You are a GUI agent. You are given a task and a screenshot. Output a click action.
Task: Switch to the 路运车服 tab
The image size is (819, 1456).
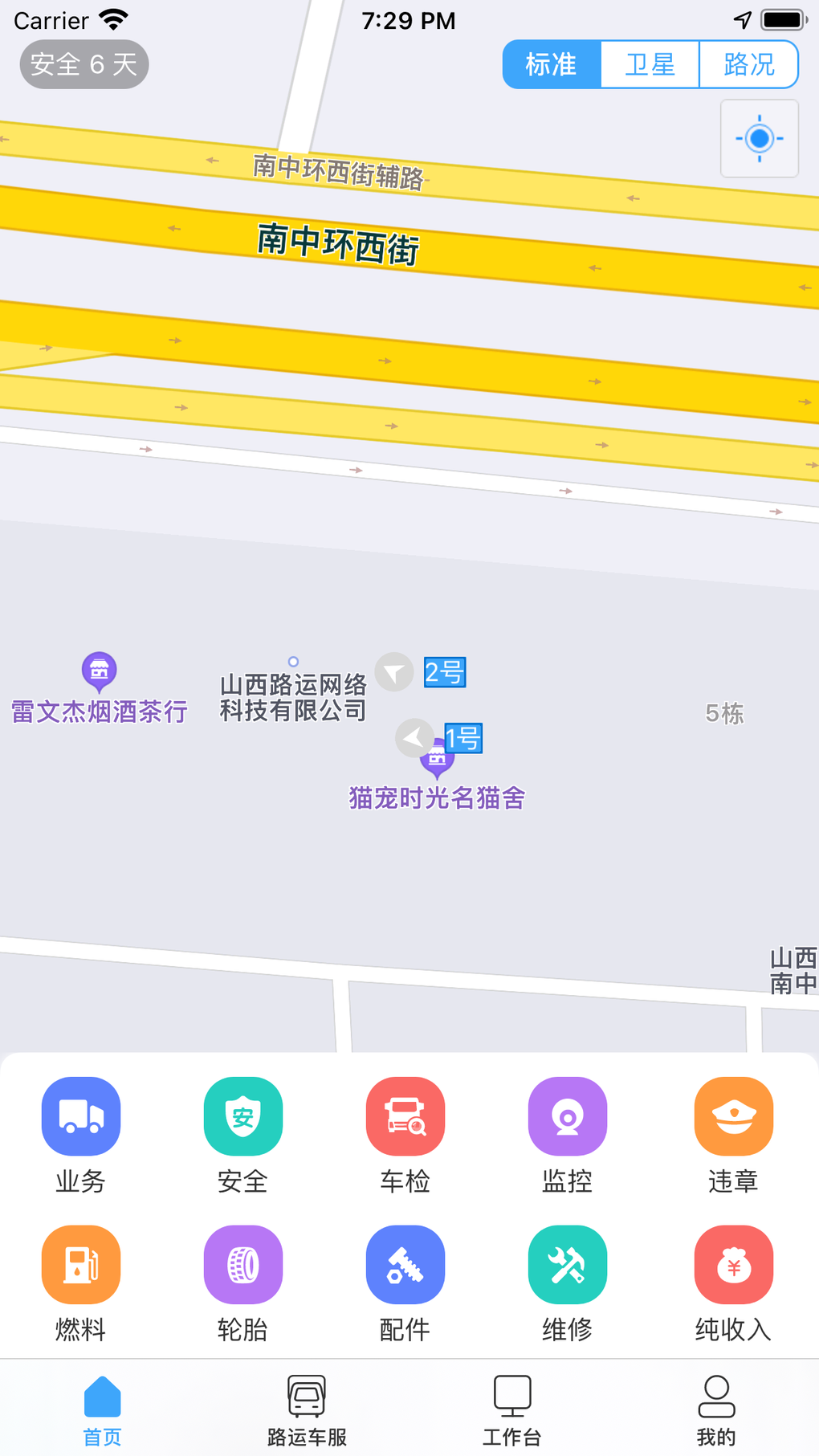click(x=307, y=1409)
